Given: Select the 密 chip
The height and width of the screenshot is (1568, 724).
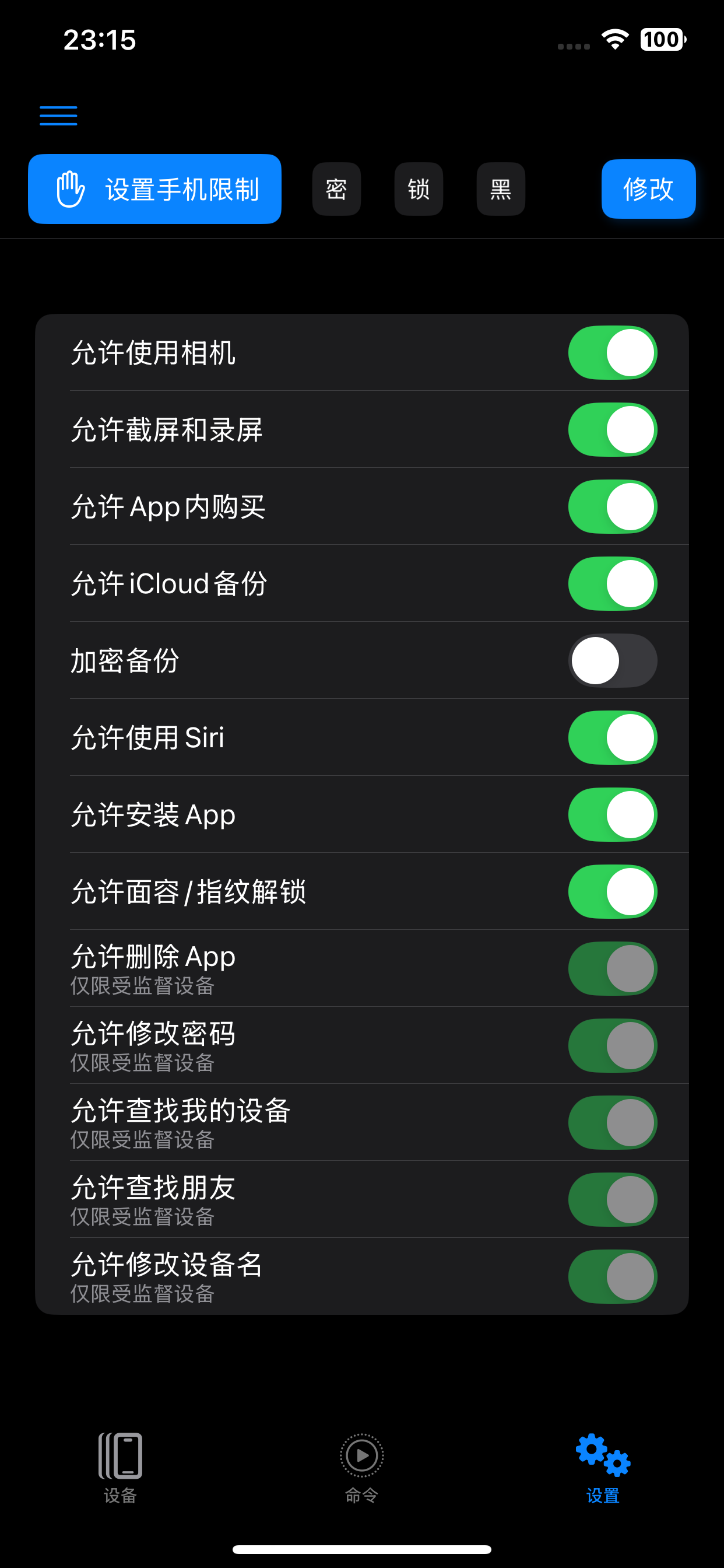Looking at the screenshot, I should pyautogui.click(x=336, y=188).
